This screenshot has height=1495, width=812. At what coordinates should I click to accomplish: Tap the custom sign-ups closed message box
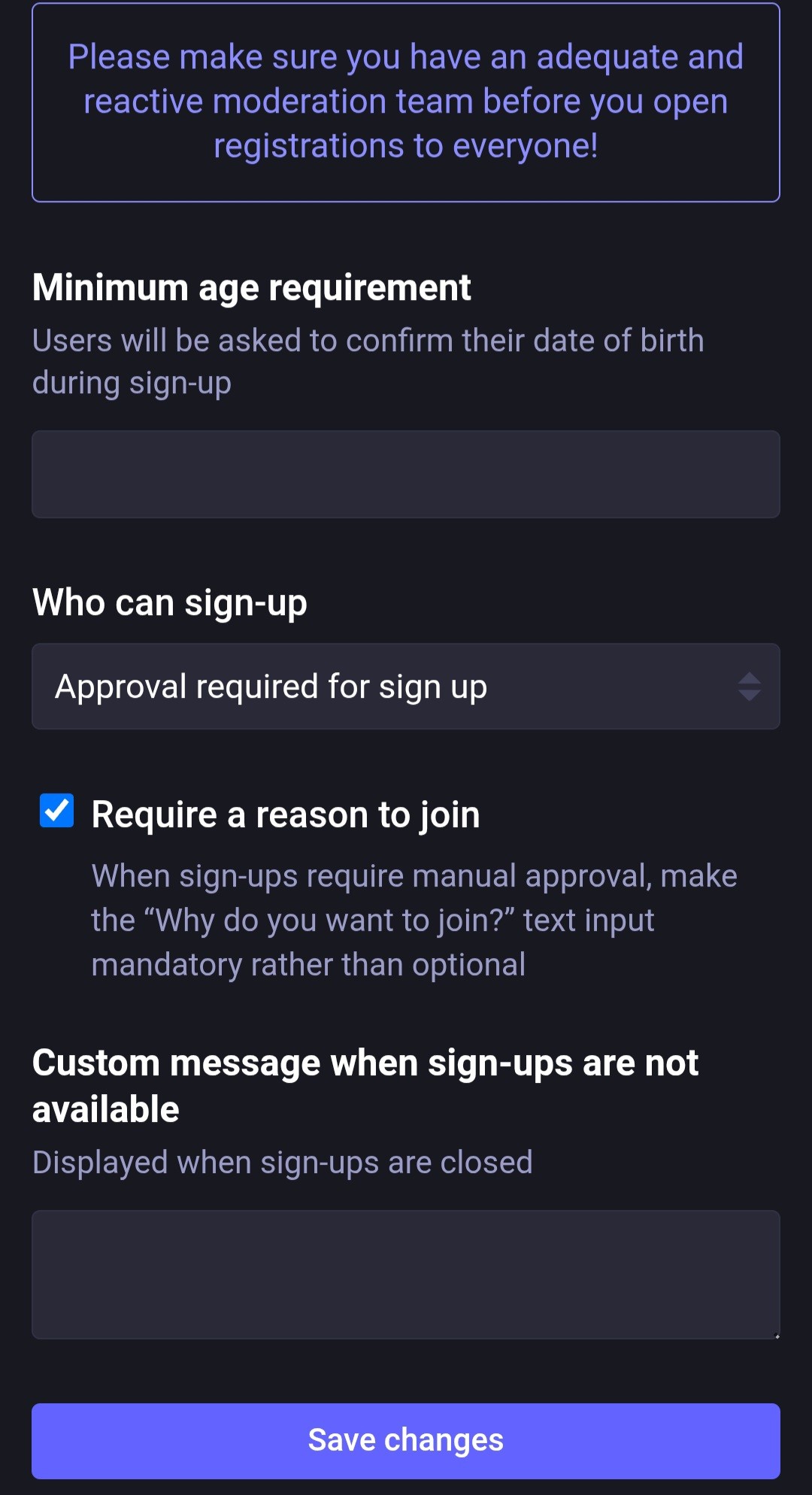click(x=406, y=1274)
